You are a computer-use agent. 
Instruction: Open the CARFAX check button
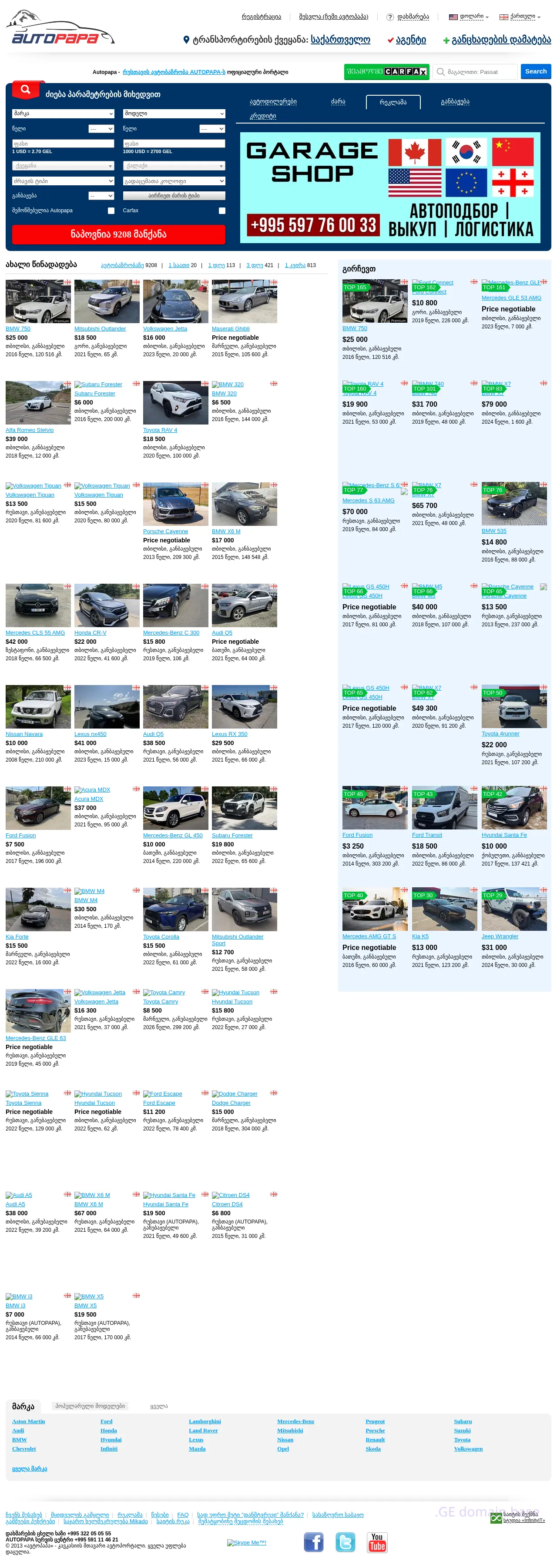point(386,72)
